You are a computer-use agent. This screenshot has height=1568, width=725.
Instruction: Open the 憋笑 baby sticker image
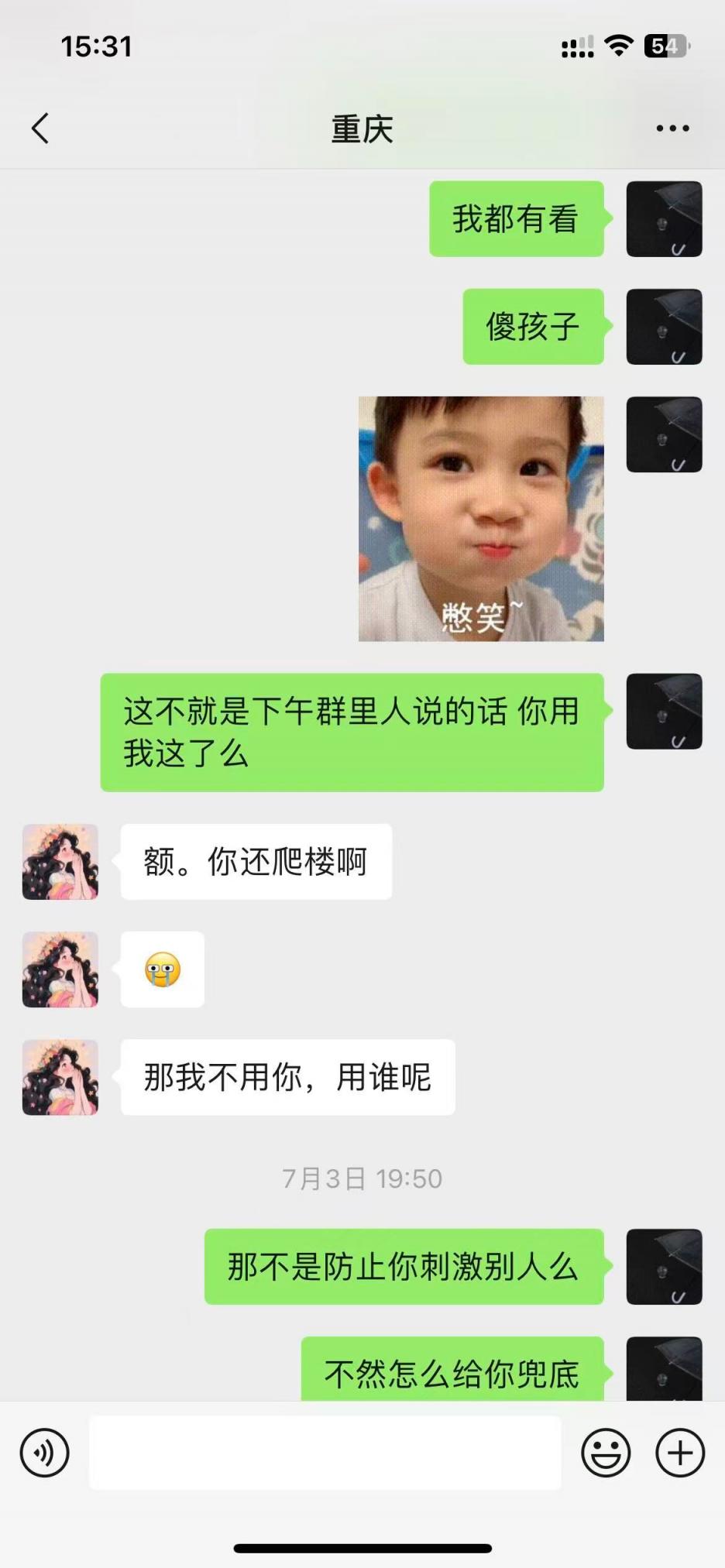click(x=481, y=519)
